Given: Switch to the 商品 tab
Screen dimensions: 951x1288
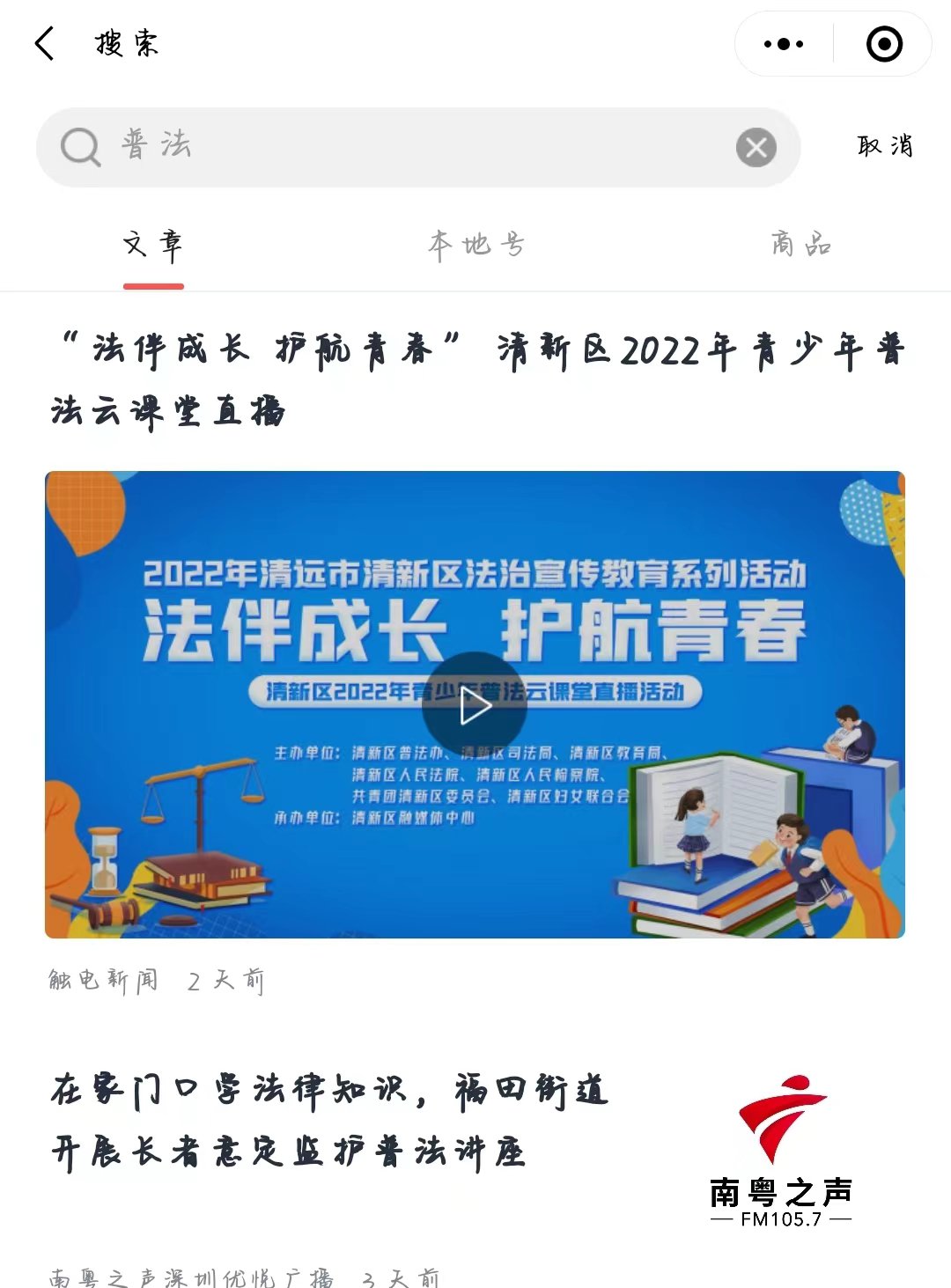Looking at the screenshot, I should pyautogui.click(x=800, y=245).
